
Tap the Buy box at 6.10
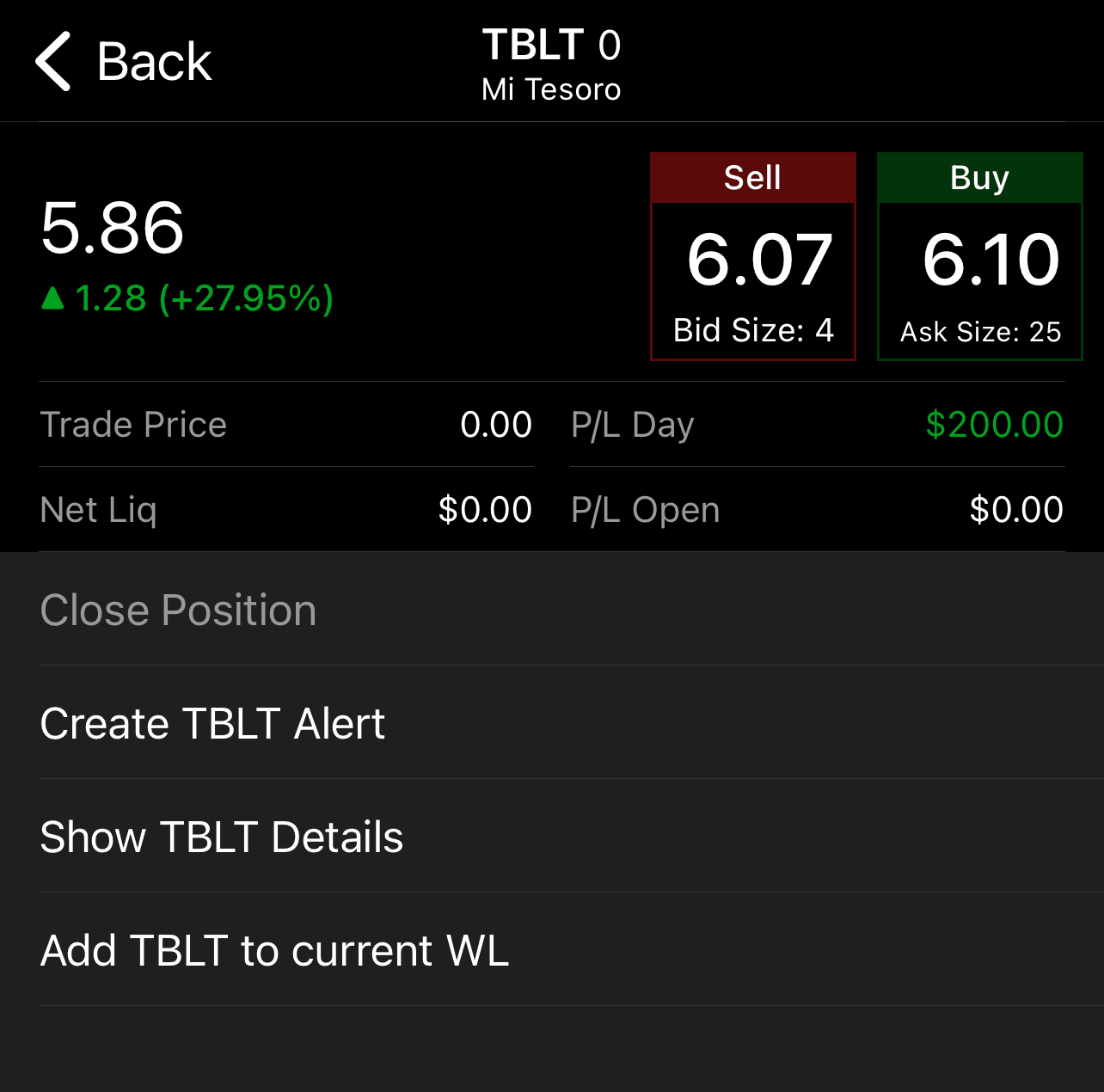coord(979,257)
